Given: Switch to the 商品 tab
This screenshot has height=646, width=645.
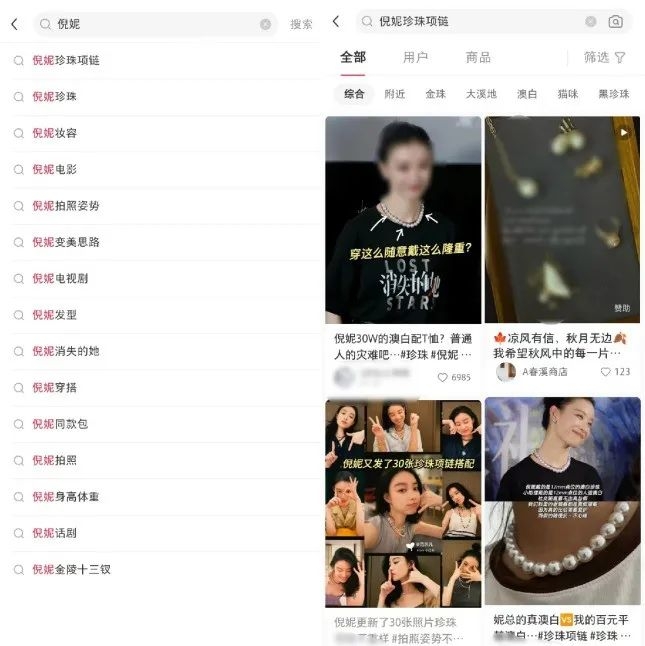Looking at the screenshot, I should pos(478,57).
